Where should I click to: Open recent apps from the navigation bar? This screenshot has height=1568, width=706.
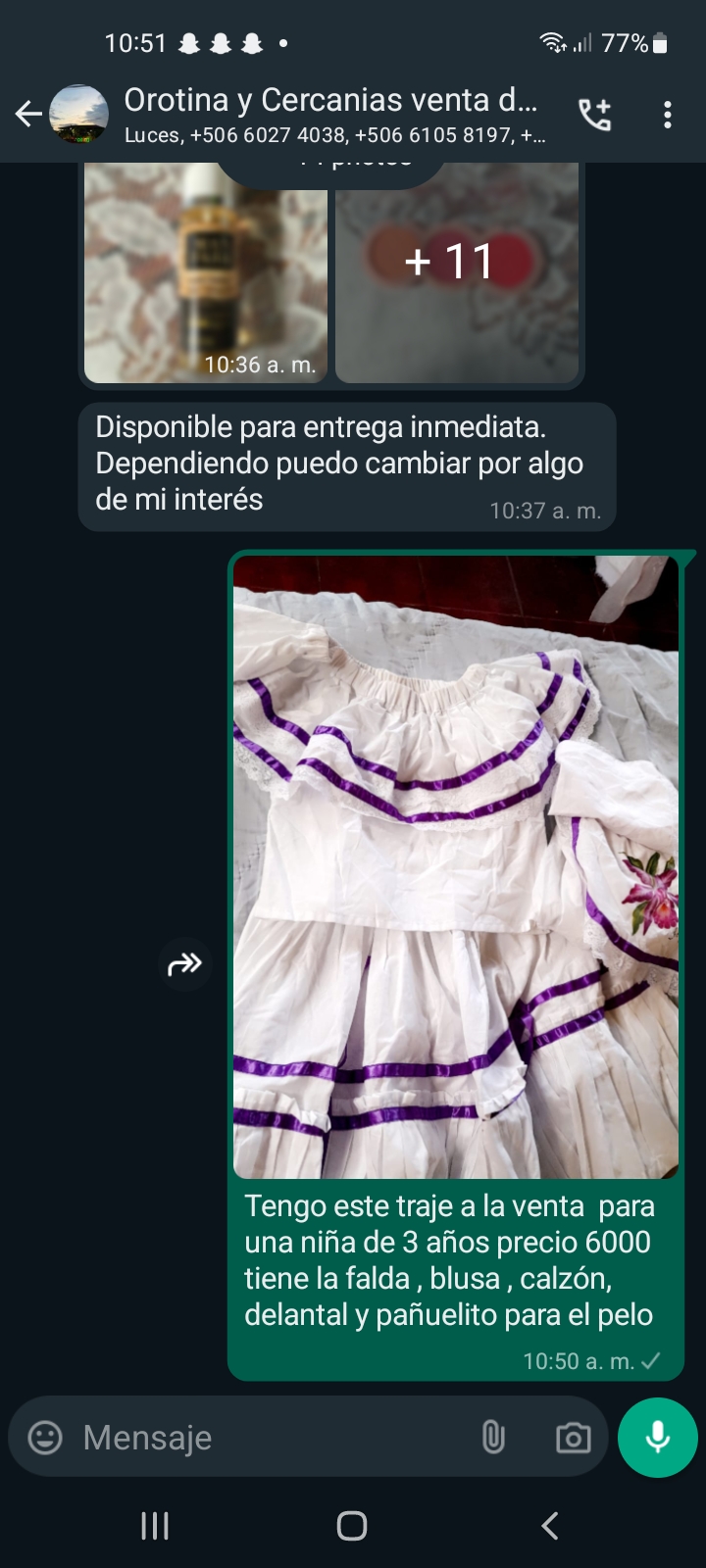click(155, 1525)
